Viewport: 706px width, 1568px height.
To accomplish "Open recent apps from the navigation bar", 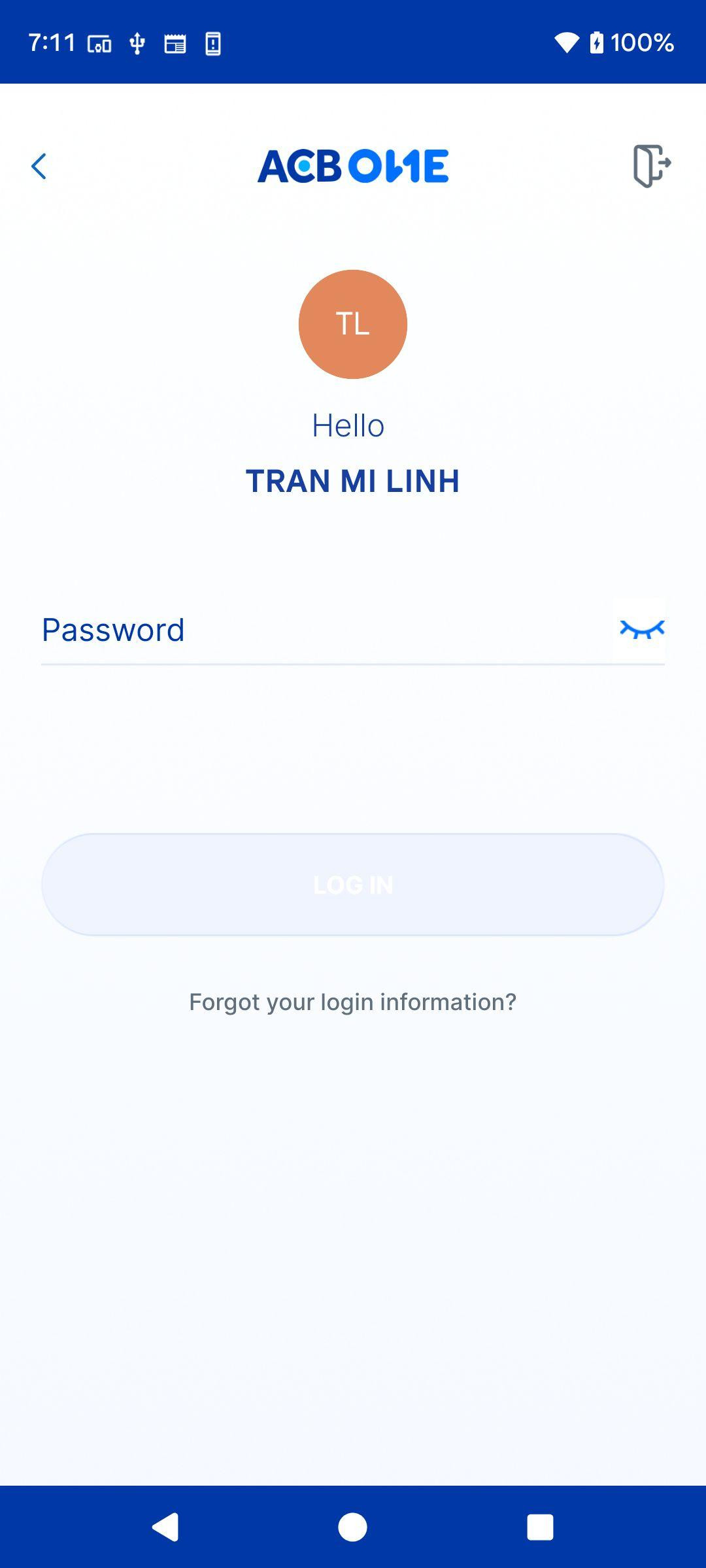I will [540, 1527].
